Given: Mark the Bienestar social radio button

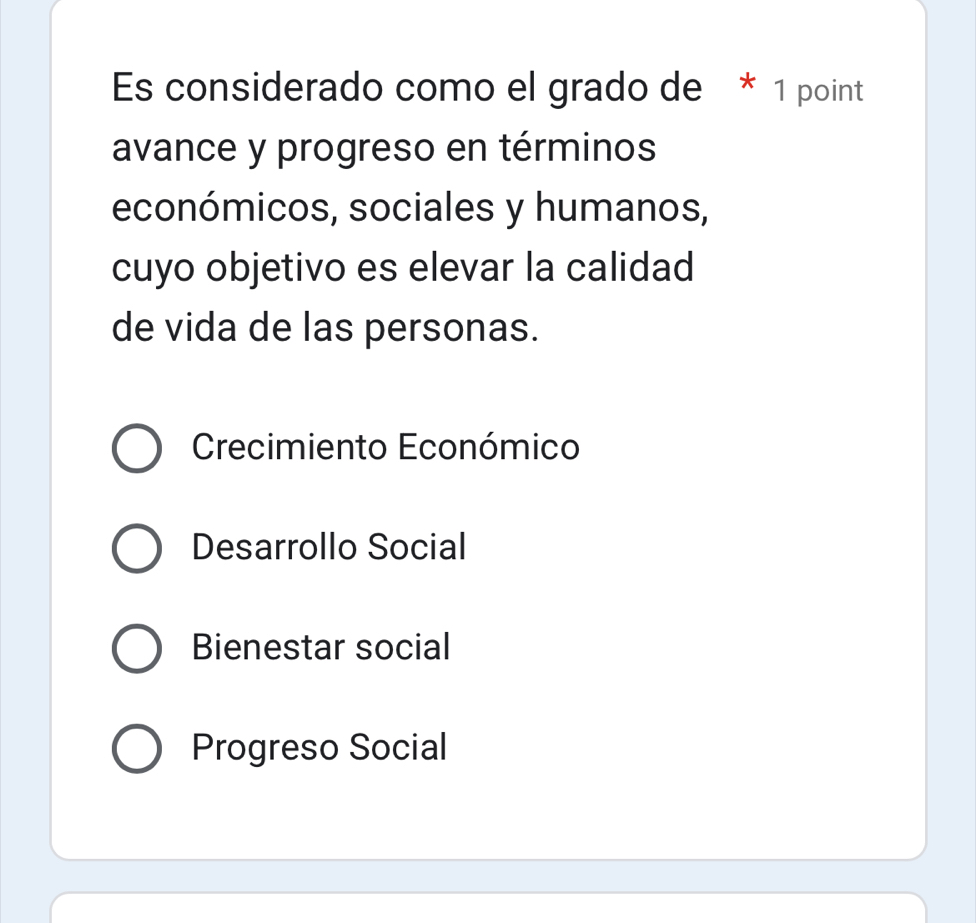Looking at the screenshot, I should point(136,648).
